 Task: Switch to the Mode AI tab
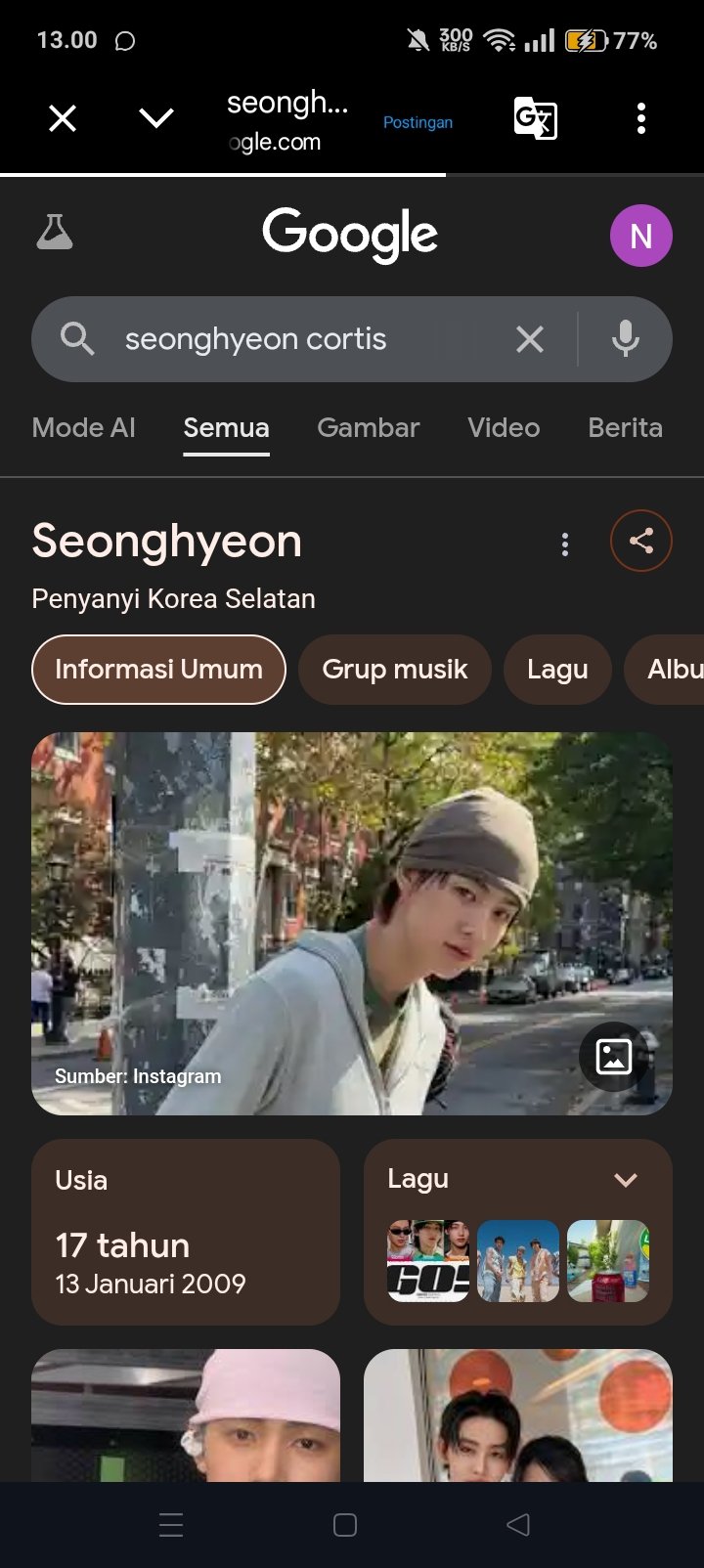coord(84,428)
